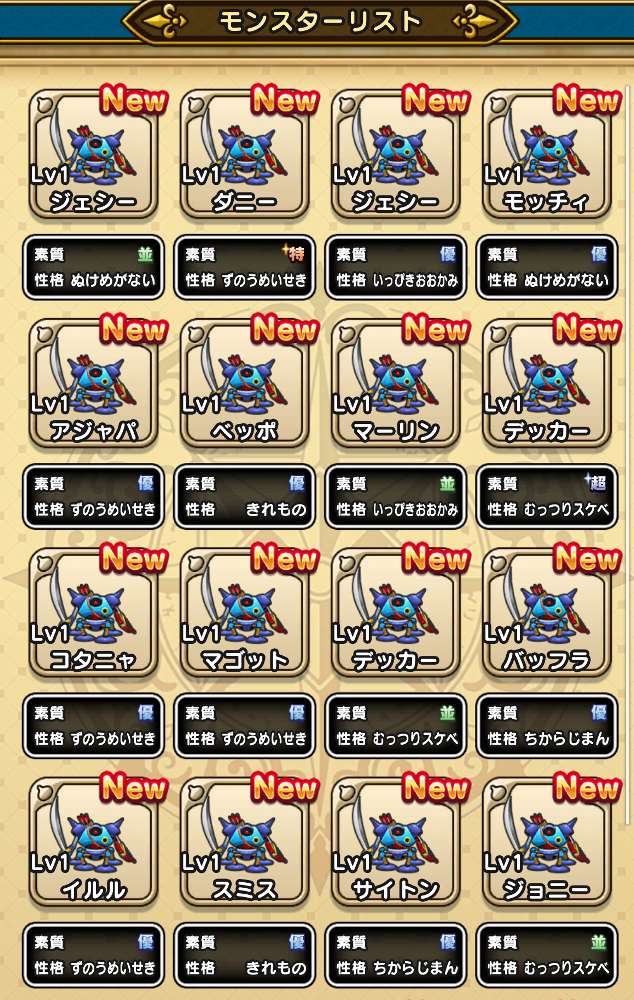Select ジェシー with the いっぴきおおかみ personality
Image resolution: width=634 pixels, height=1000 pixels.
click(396, 155)
